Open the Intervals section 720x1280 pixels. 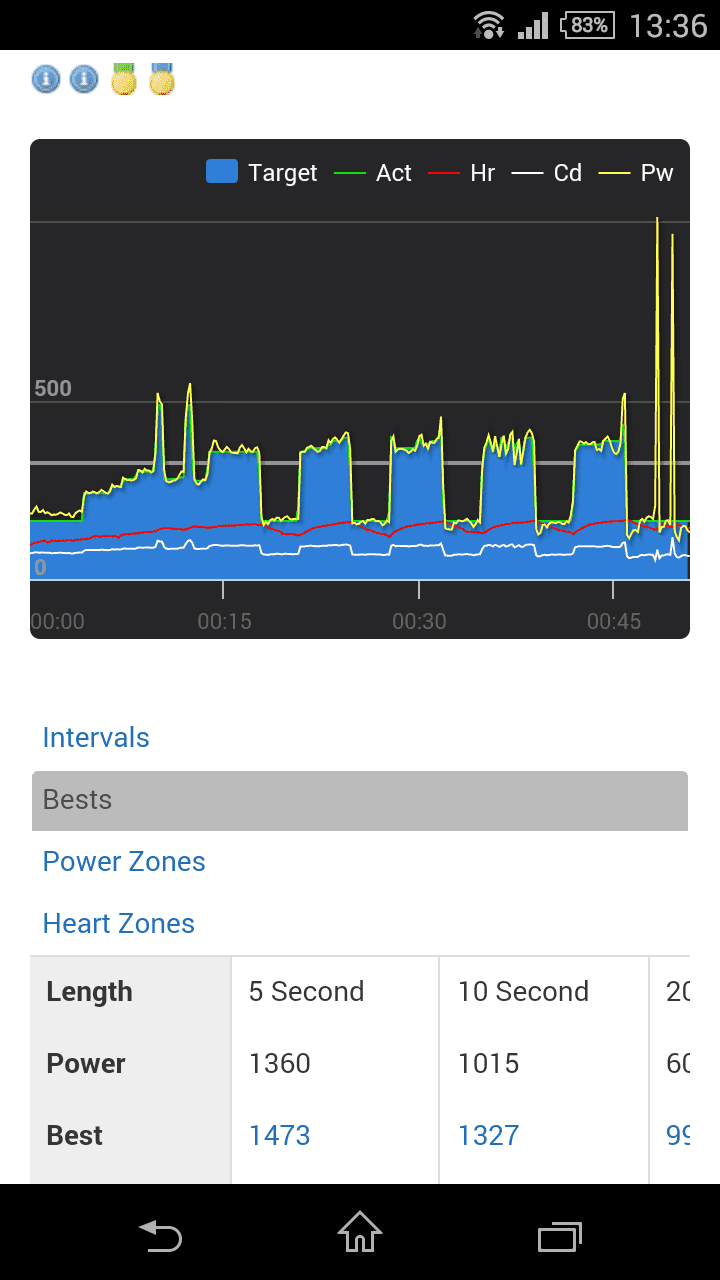click(x=96, y=738)
